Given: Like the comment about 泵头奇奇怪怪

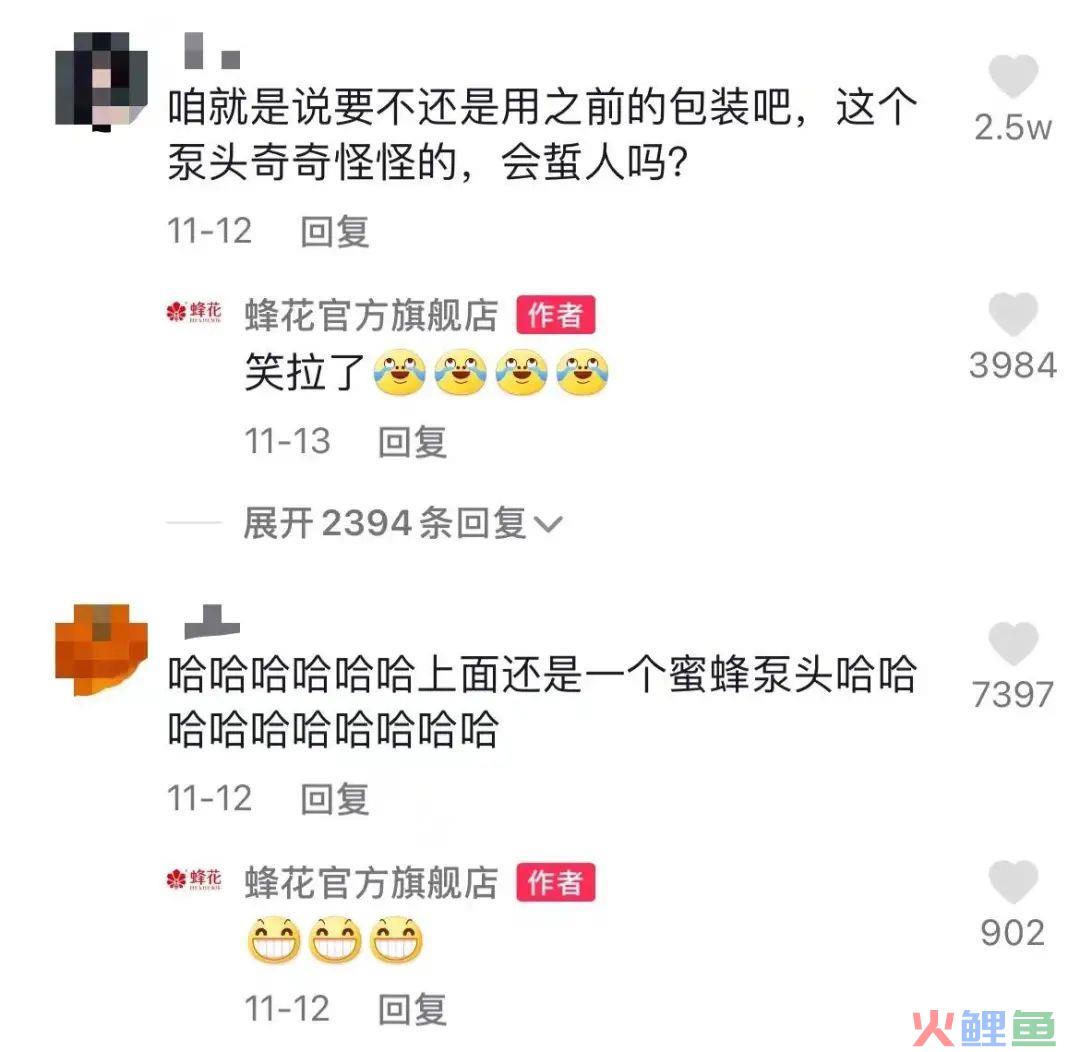Looking at the screenshot, I should coord(1013,78).
